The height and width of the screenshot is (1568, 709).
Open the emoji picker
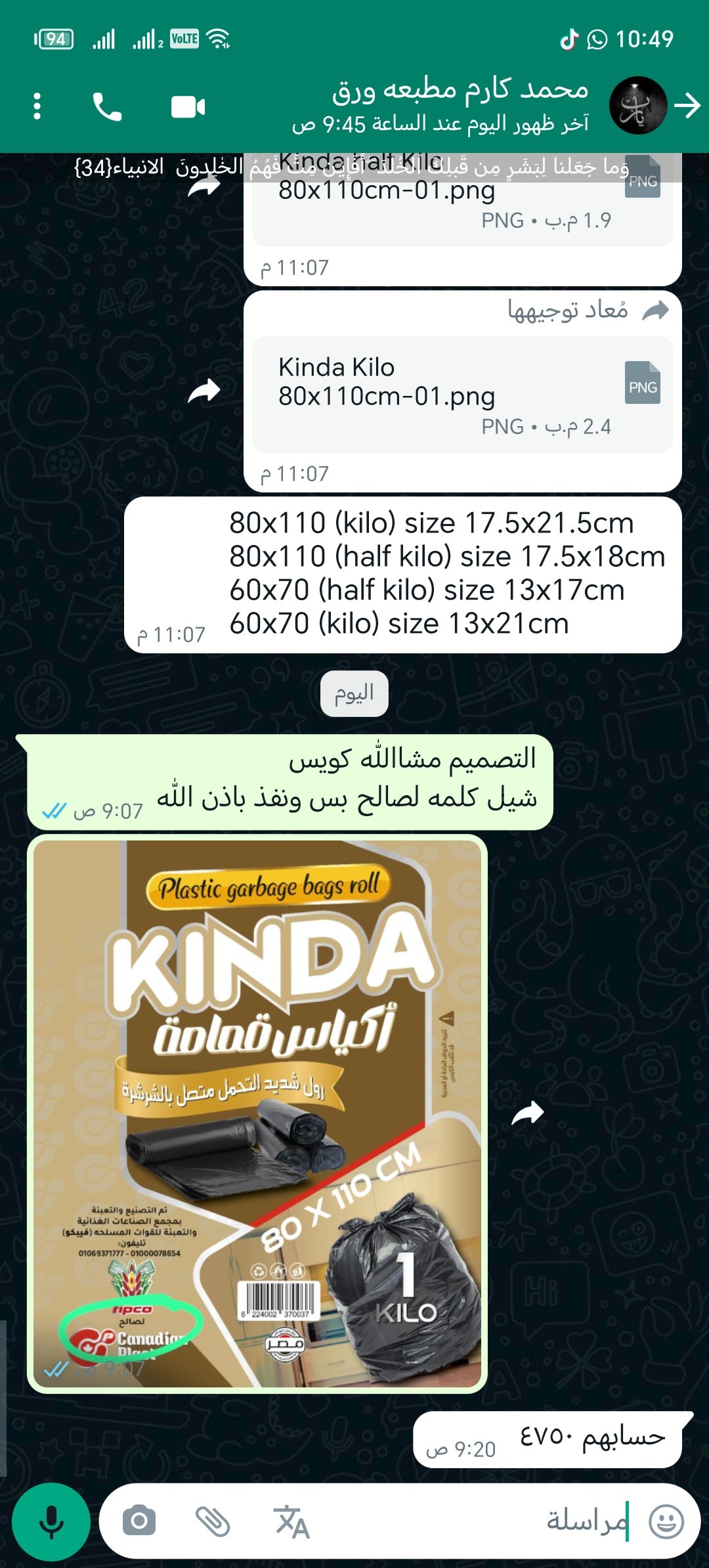[x=668, y=1521]
